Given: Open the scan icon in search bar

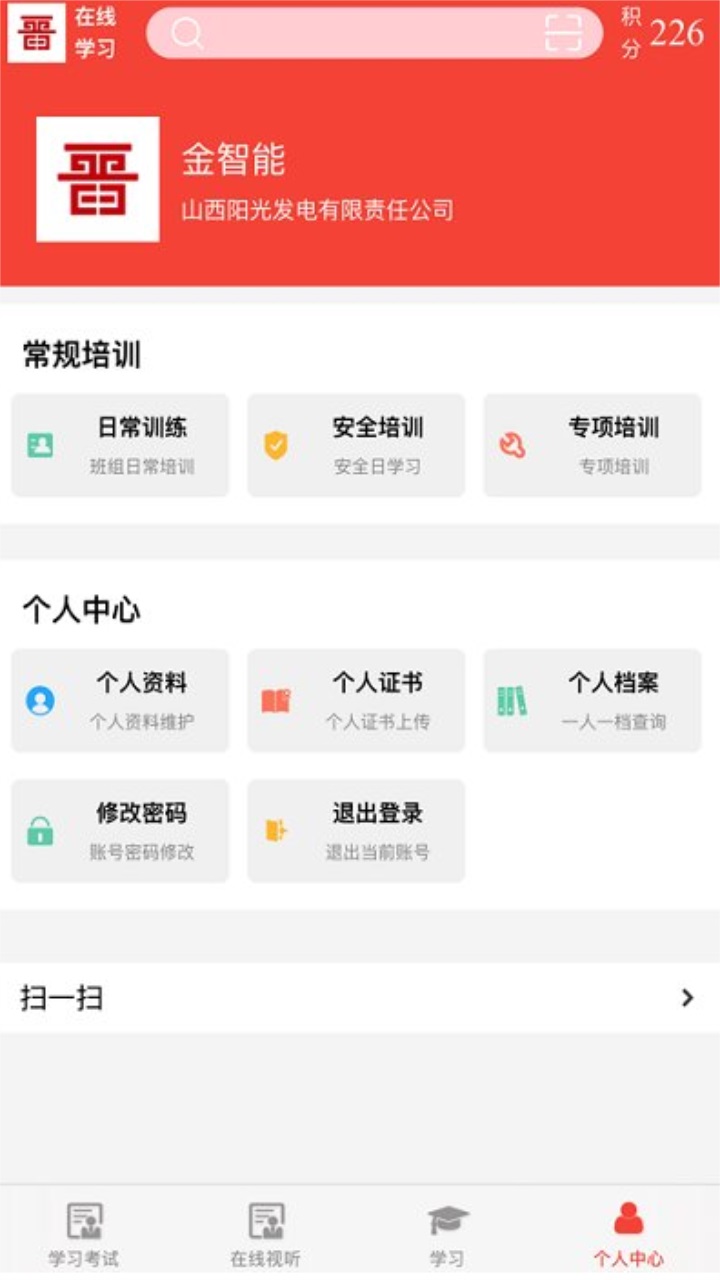Looking at the screenshot, I should [563, 33].
